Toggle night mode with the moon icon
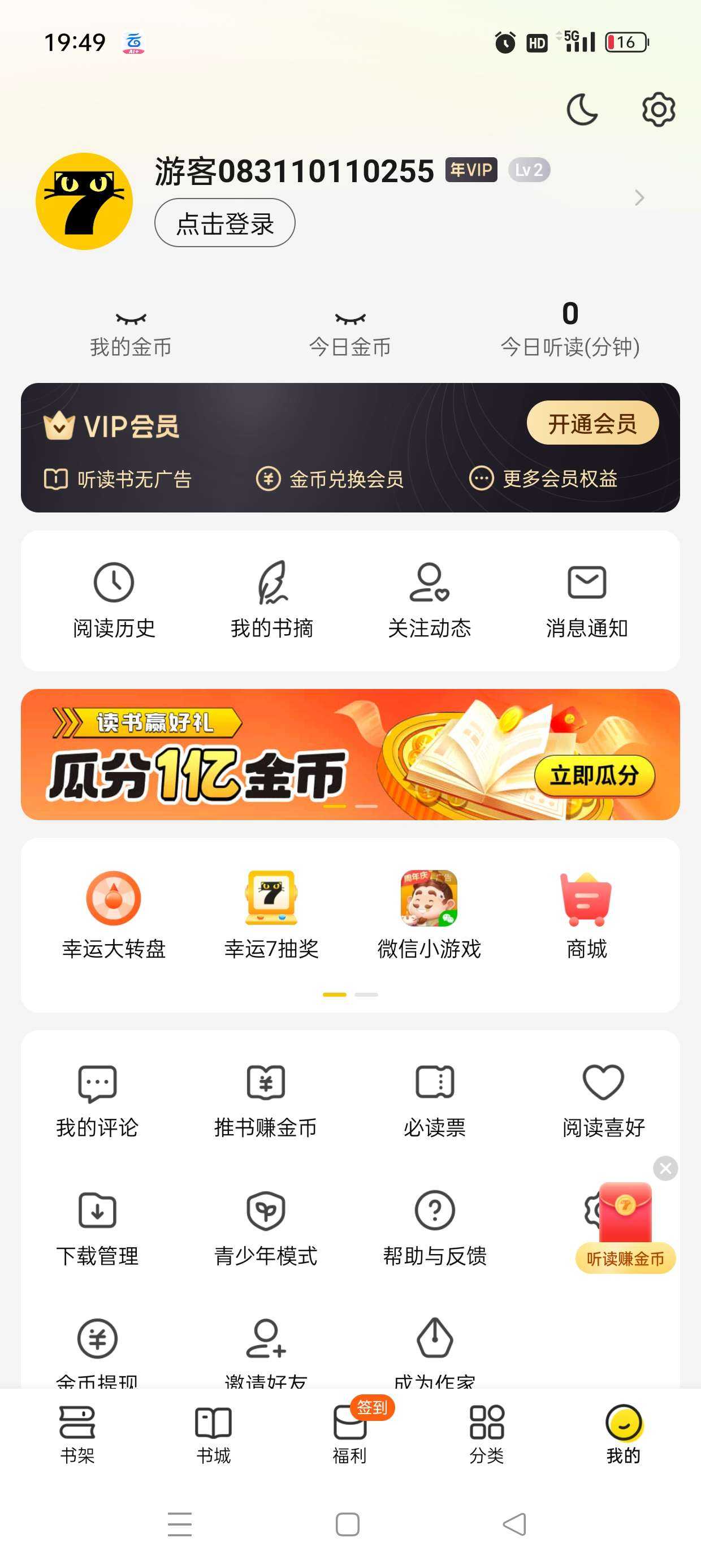The height and width of the screenshot is (1568, 701). tap(582, 110)
